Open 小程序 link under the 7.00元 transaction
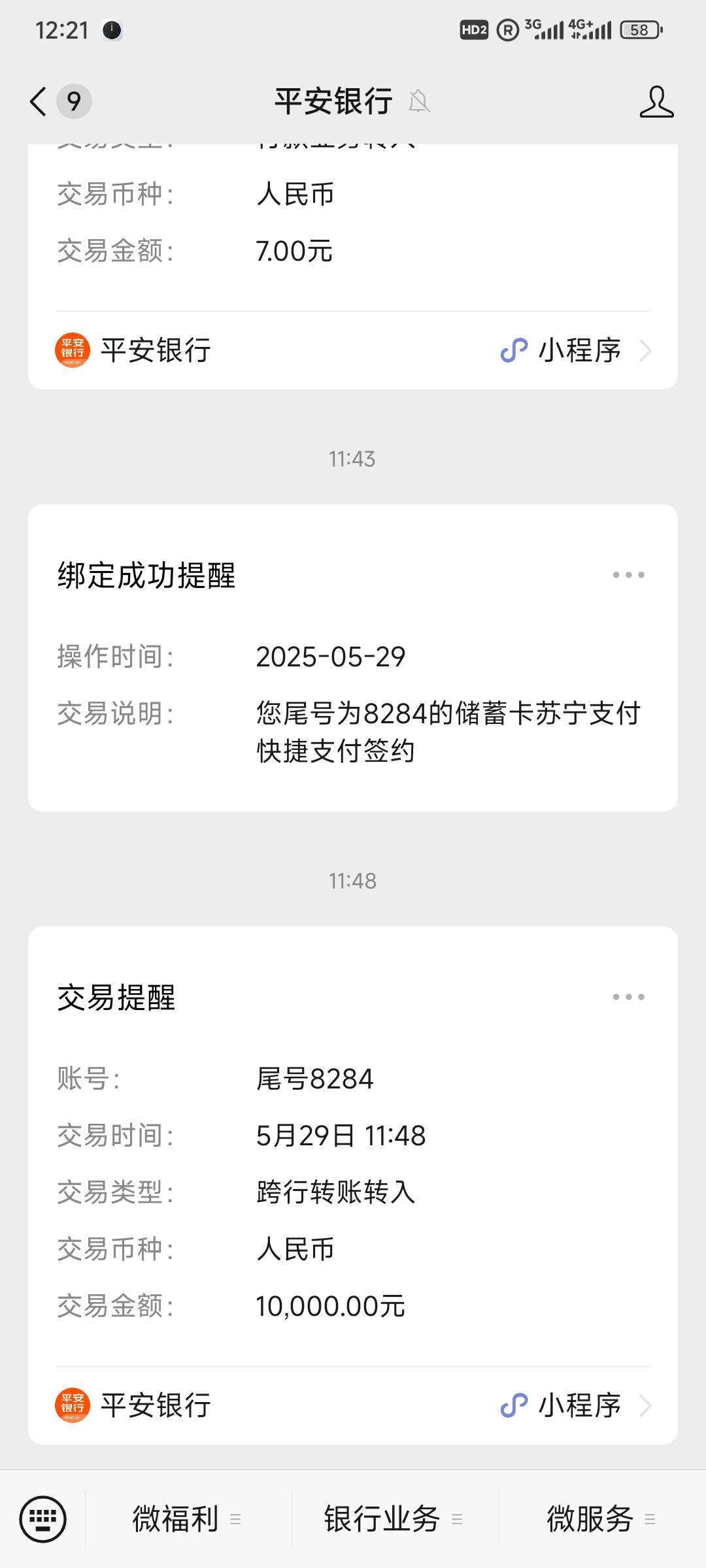This screenshot has height=1568, width=706. point(576,351)
